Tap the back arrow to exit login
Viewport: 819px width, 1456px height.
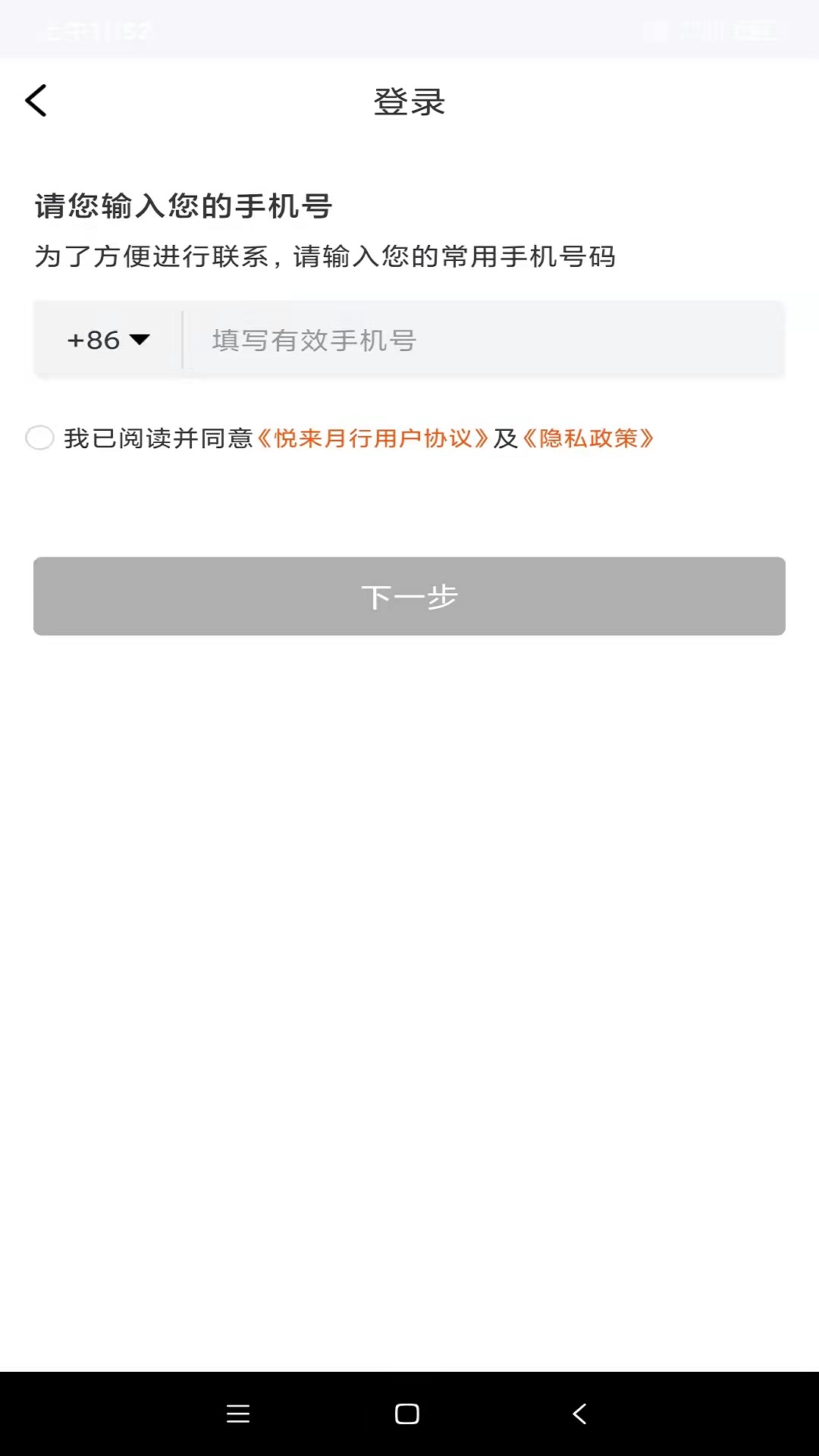click(37, 101)
